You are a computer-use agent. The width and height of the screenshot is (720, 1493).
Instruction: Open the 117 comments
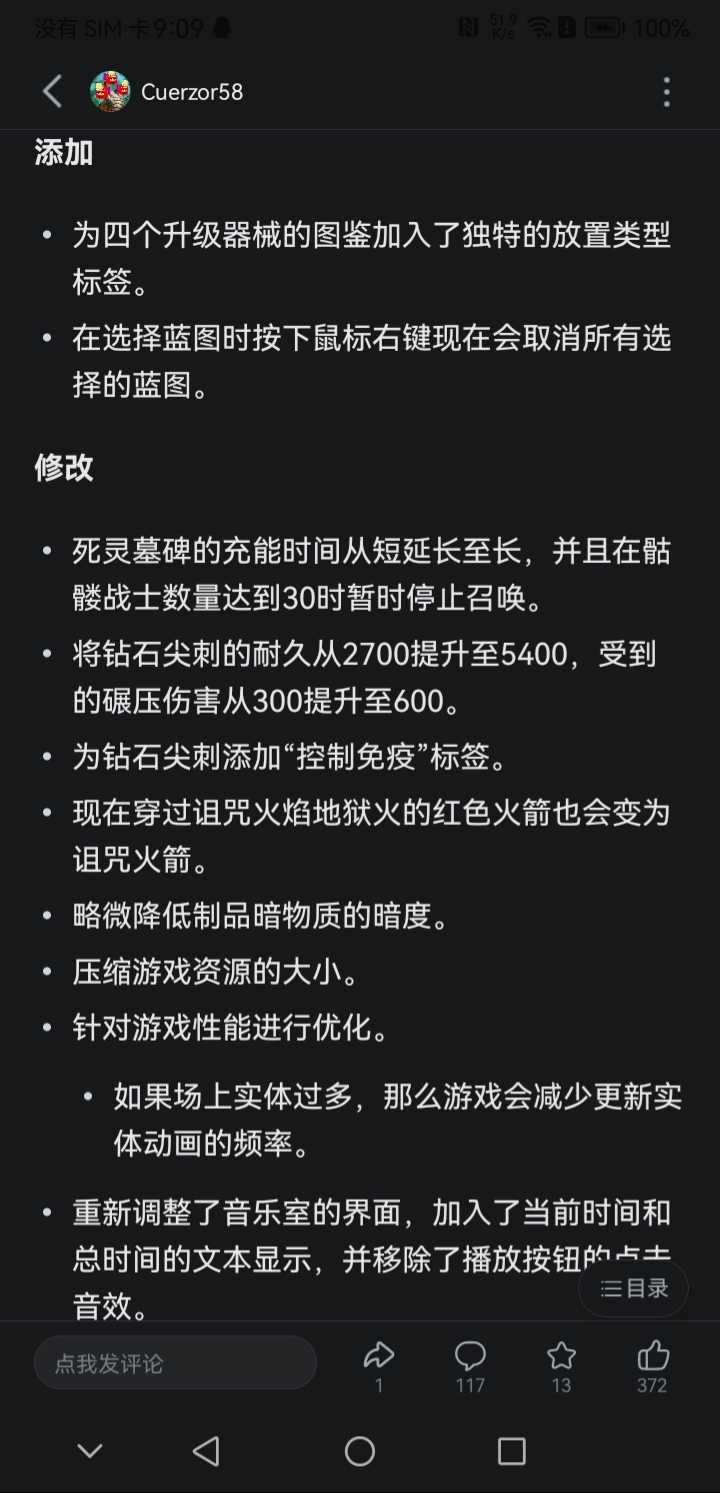pos(470,1366)
